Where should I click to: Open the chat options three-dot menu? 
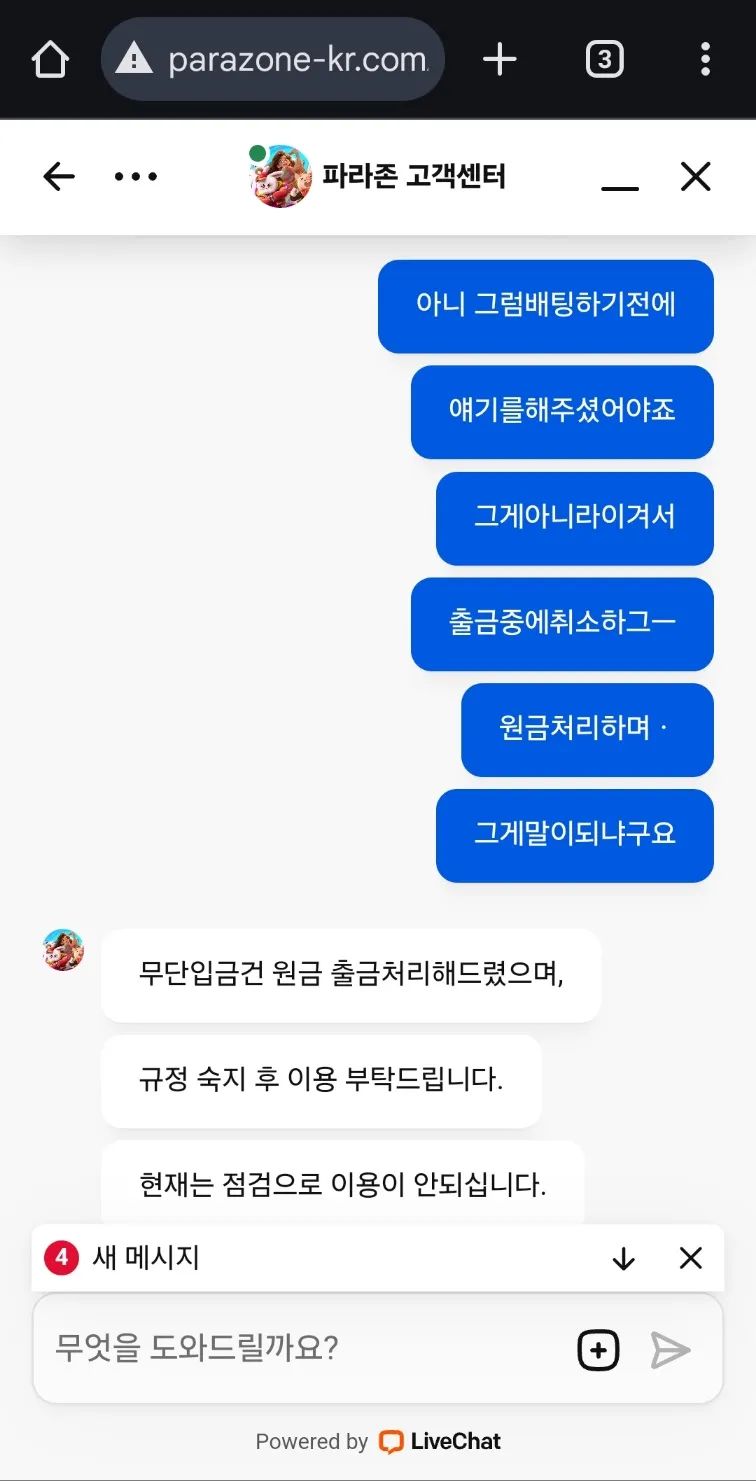coord(136,177)
